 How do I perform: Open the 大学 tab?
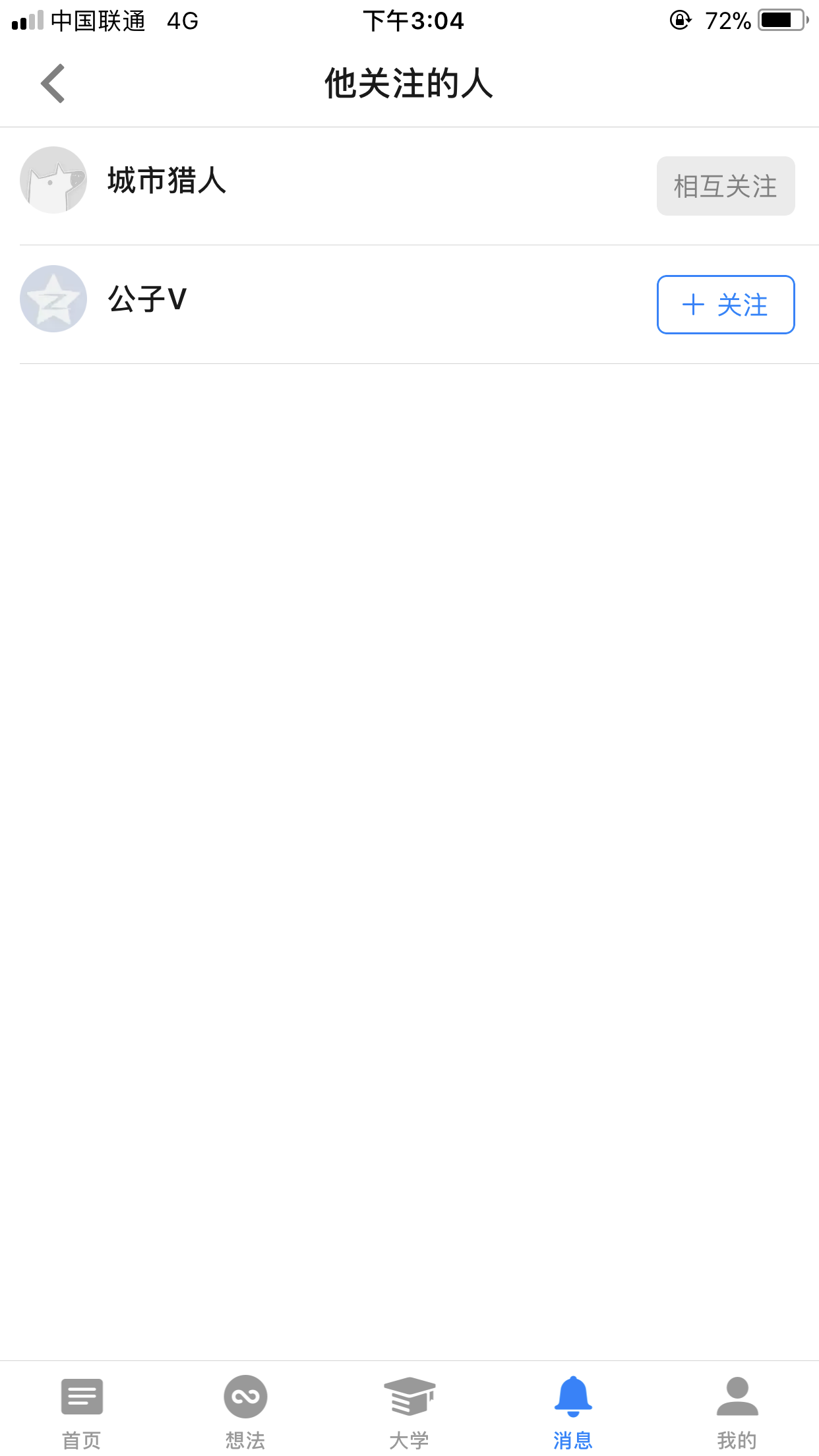pyautogui.click(x=409, y=1411)
